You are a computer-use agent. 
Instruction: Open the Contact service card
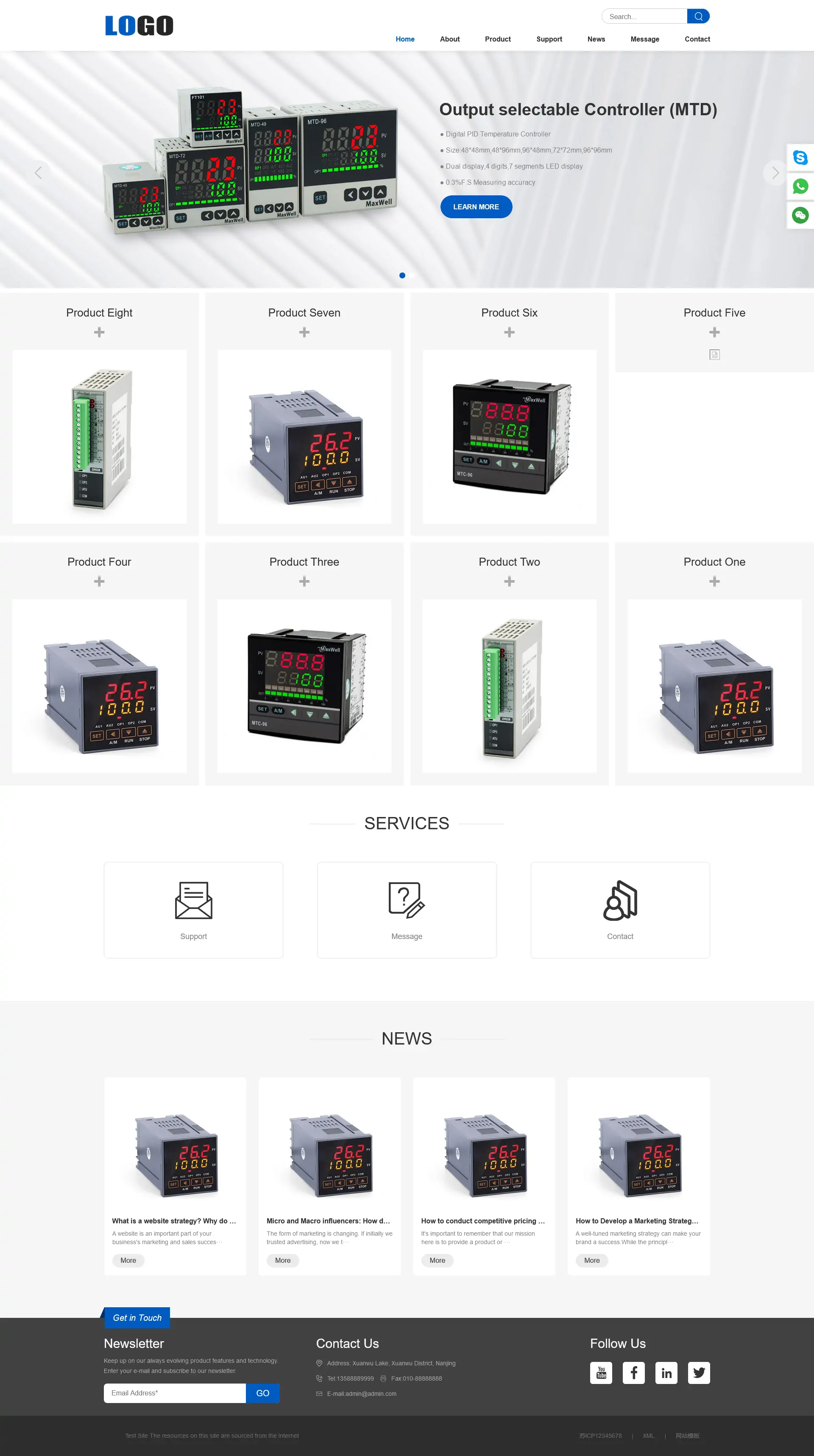620,909
